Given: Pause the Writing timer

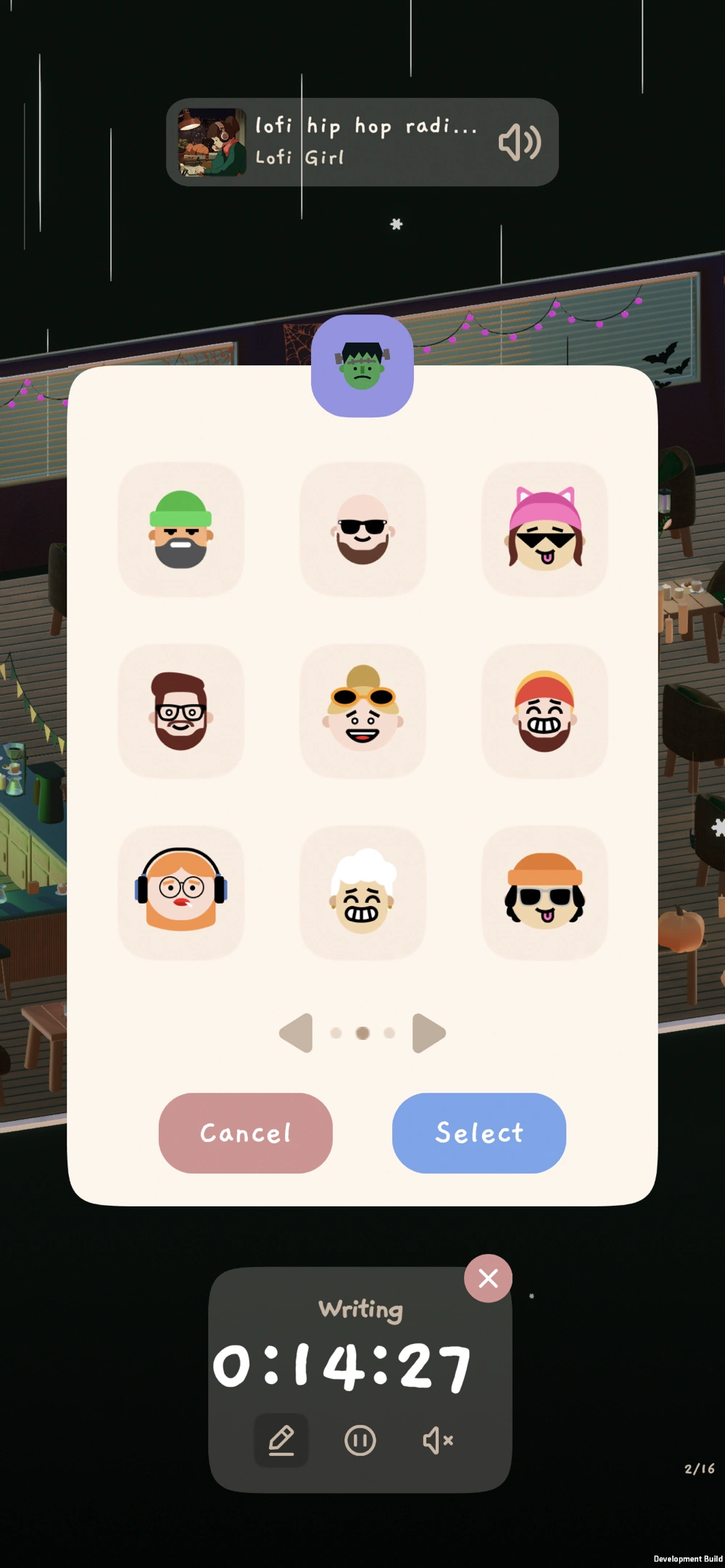Looking at the screenshot, I should coord(360,1440).
